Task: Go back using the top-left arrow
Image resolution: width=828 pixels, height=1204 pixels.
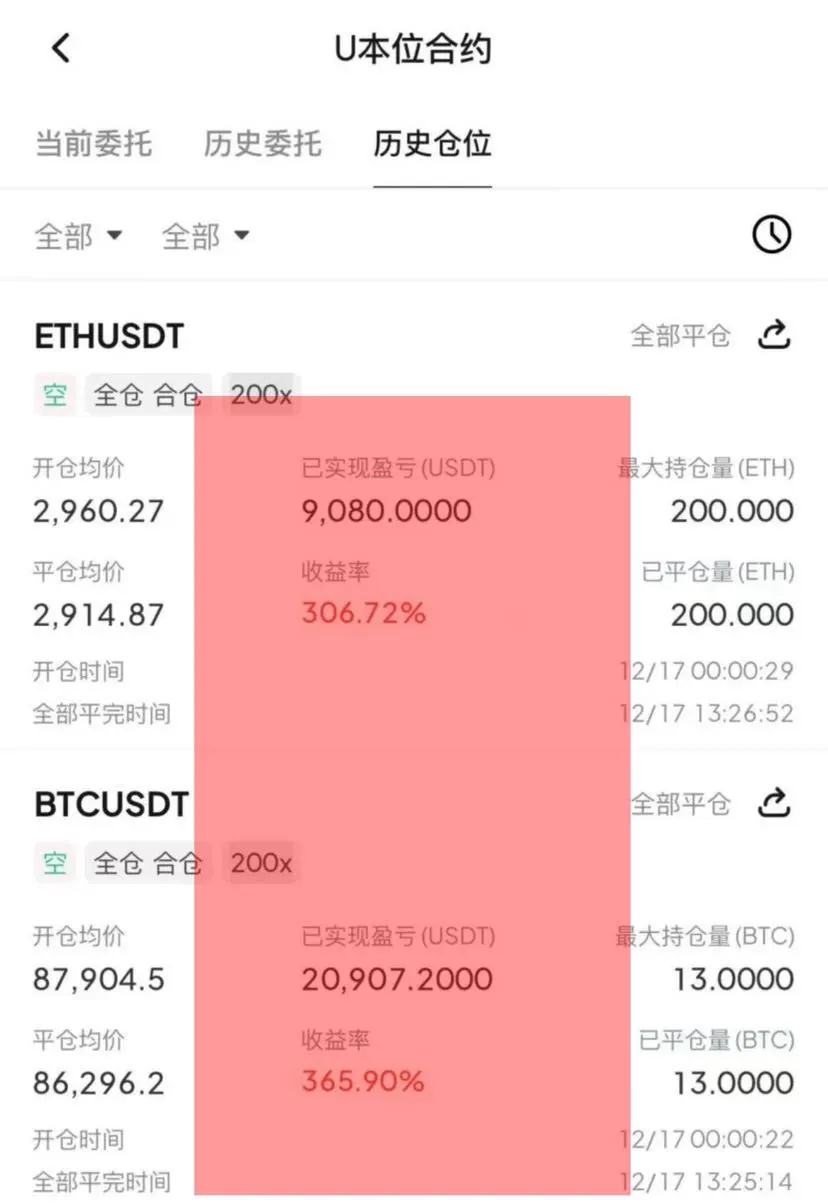Action: pos(61,47)
